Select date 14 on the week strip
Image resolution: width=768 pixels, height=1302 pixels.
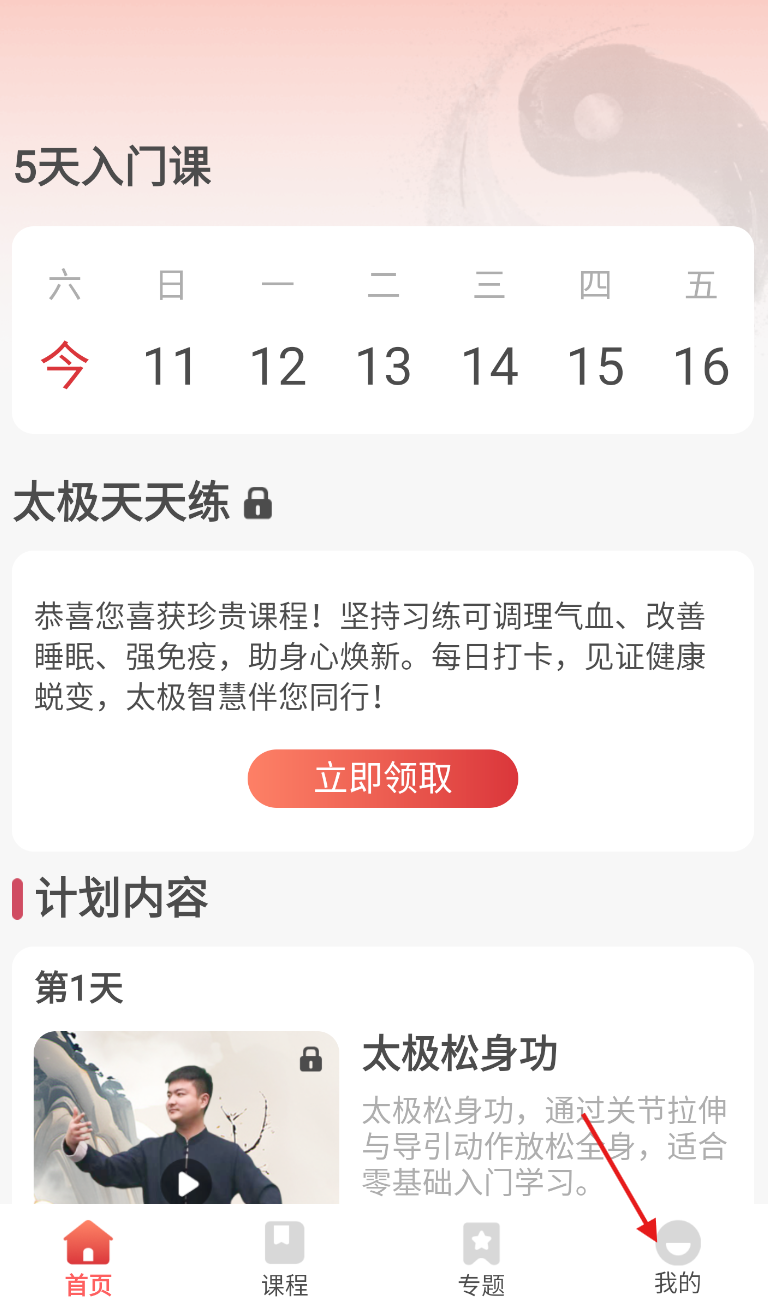(489, 366)
